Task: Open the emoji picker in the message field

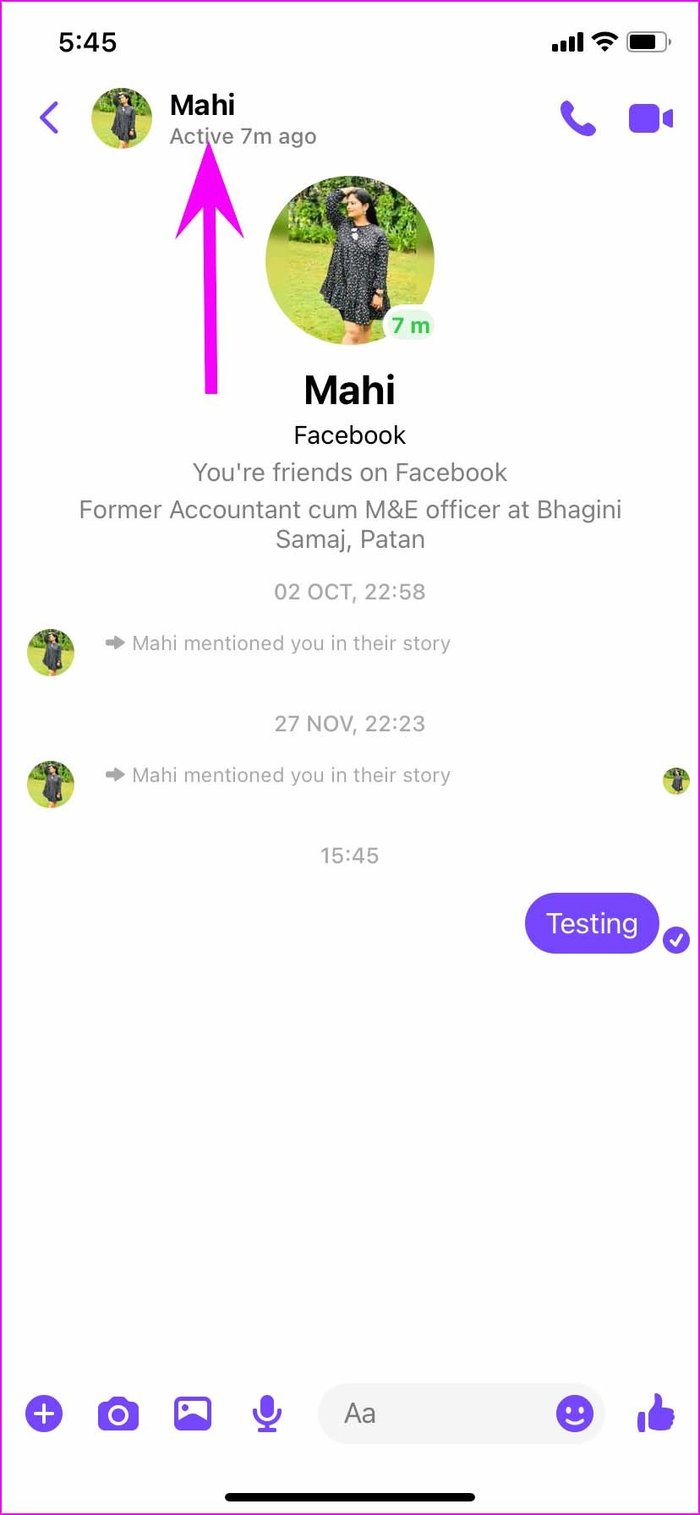Action: (575, 1414)
